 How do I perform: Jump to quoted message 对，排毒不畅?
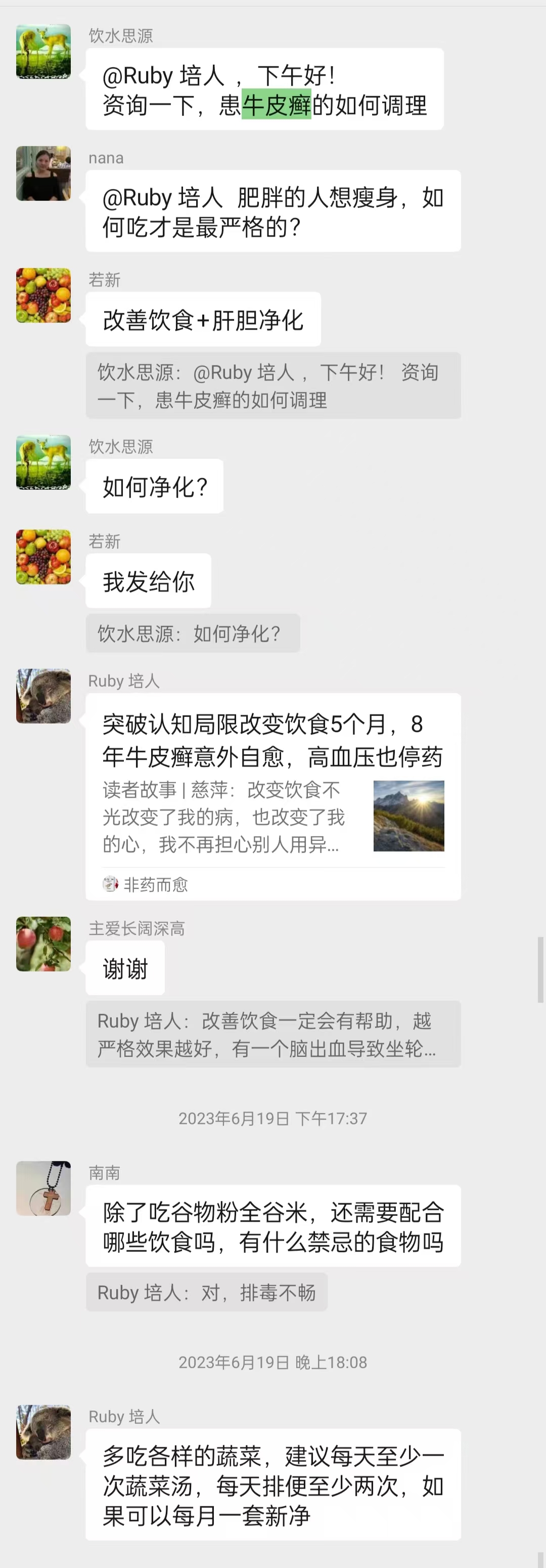point(206,1292)
